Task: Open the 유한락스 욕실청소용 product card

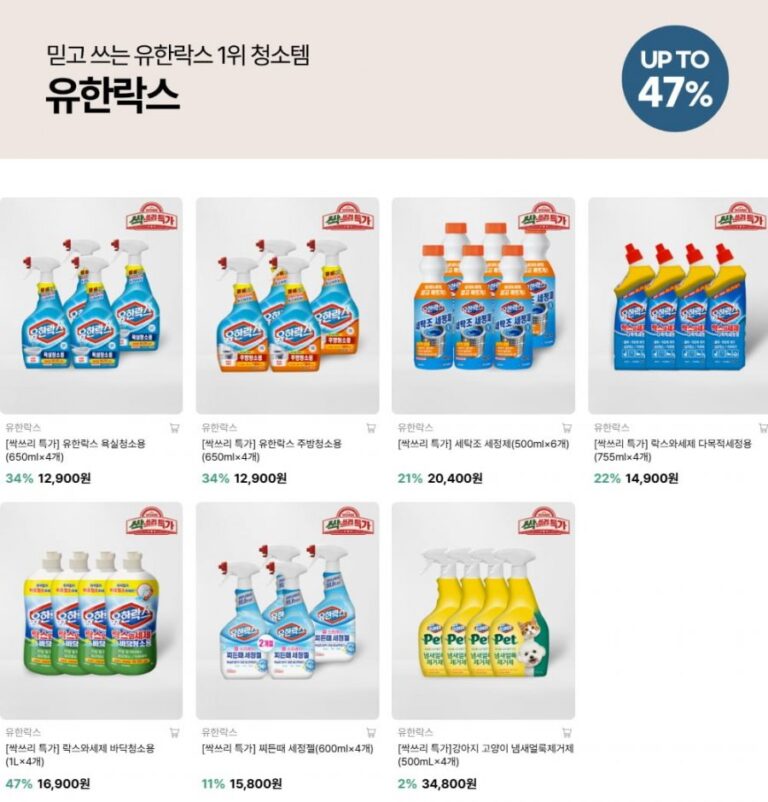Action: click(91, 306)
